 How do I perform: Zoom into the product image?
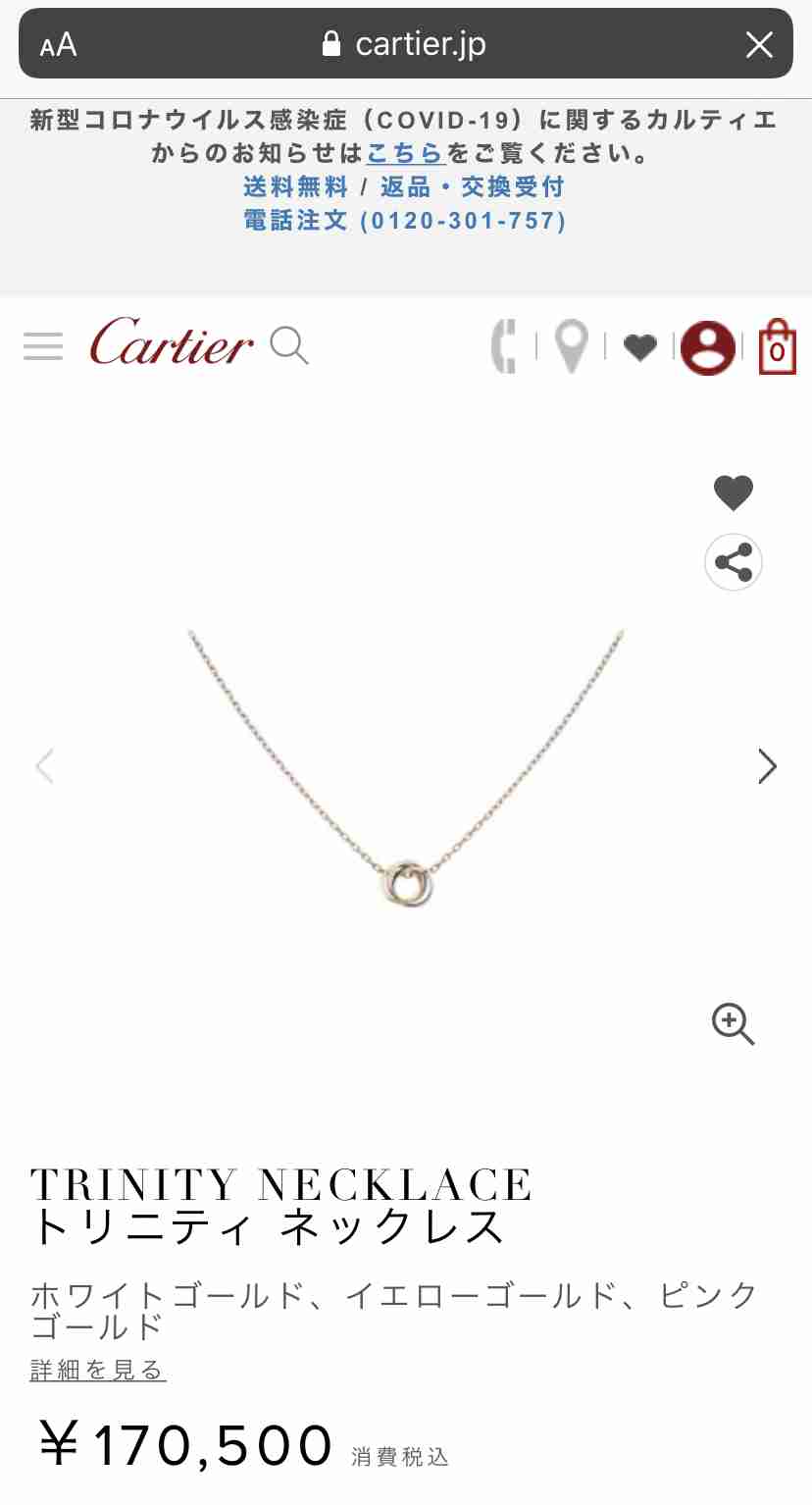click(733, 1024)
